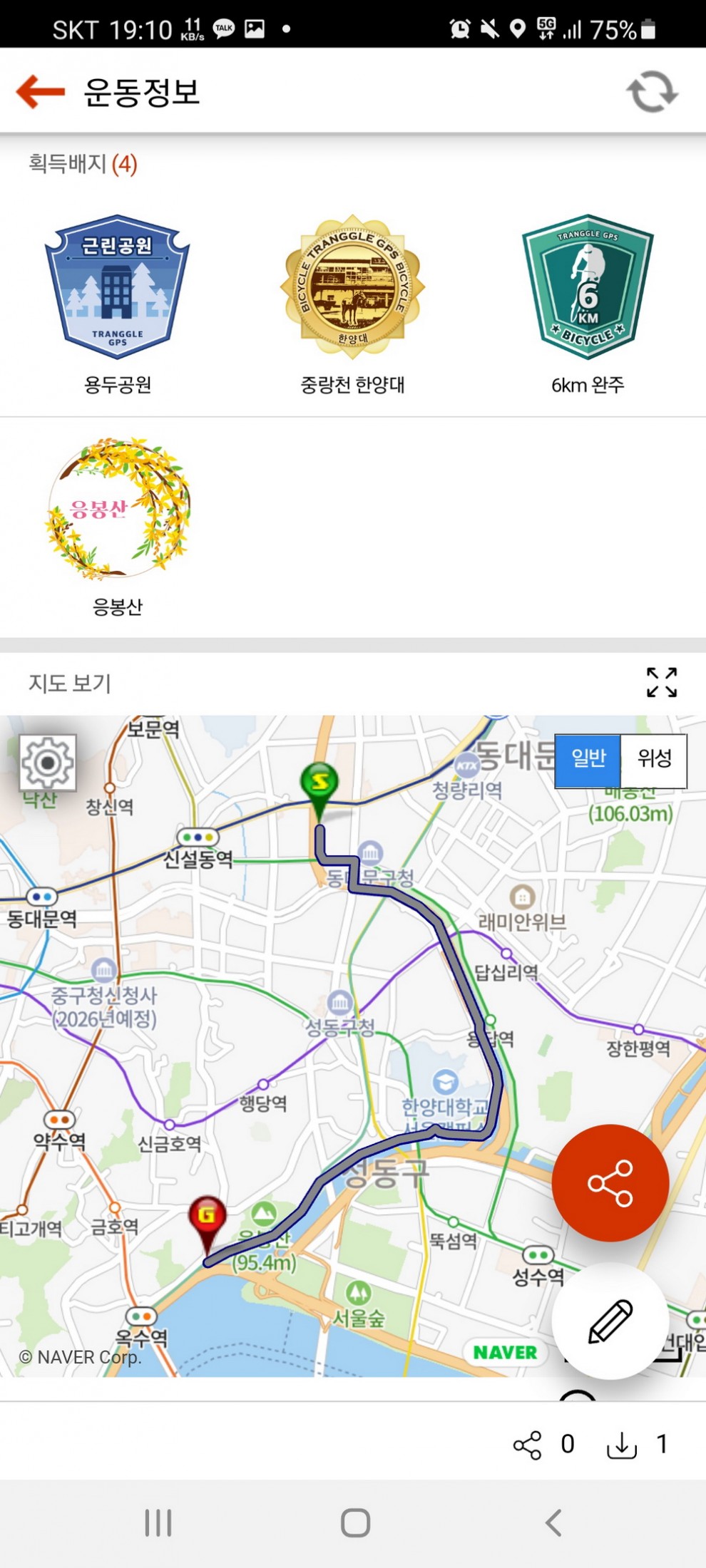This screenshot has height=1568, width=706.
Task: Go back using the orange arrow
Action: (41, 92)
